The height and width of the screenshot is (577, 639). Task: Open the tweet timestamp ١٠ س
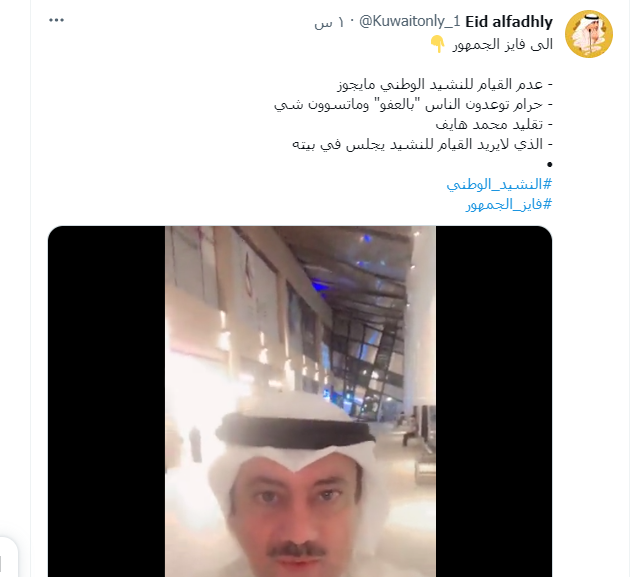(x=329, y=21)
